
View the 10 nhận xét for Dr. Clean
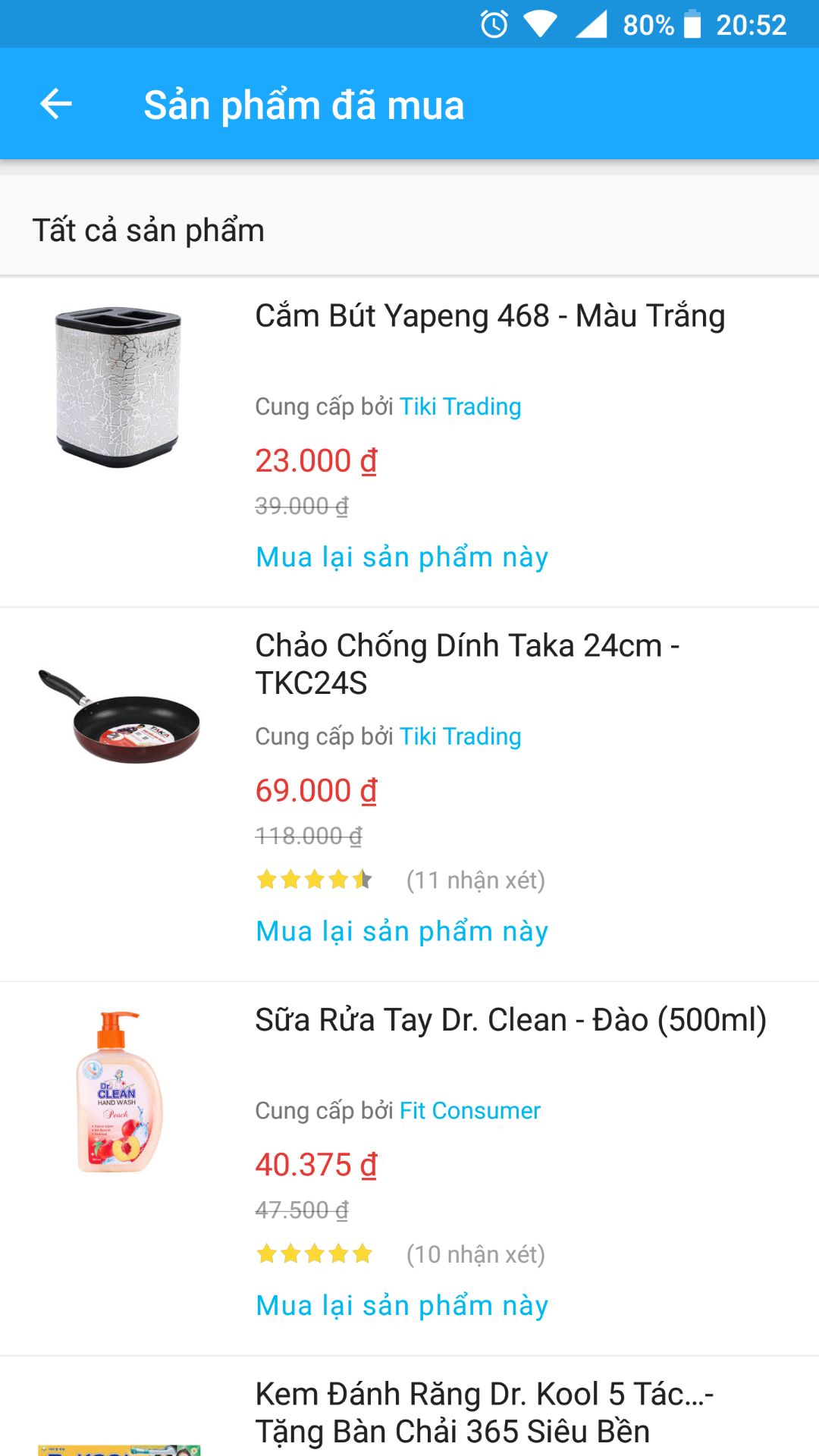click(x=475, y=1254)
